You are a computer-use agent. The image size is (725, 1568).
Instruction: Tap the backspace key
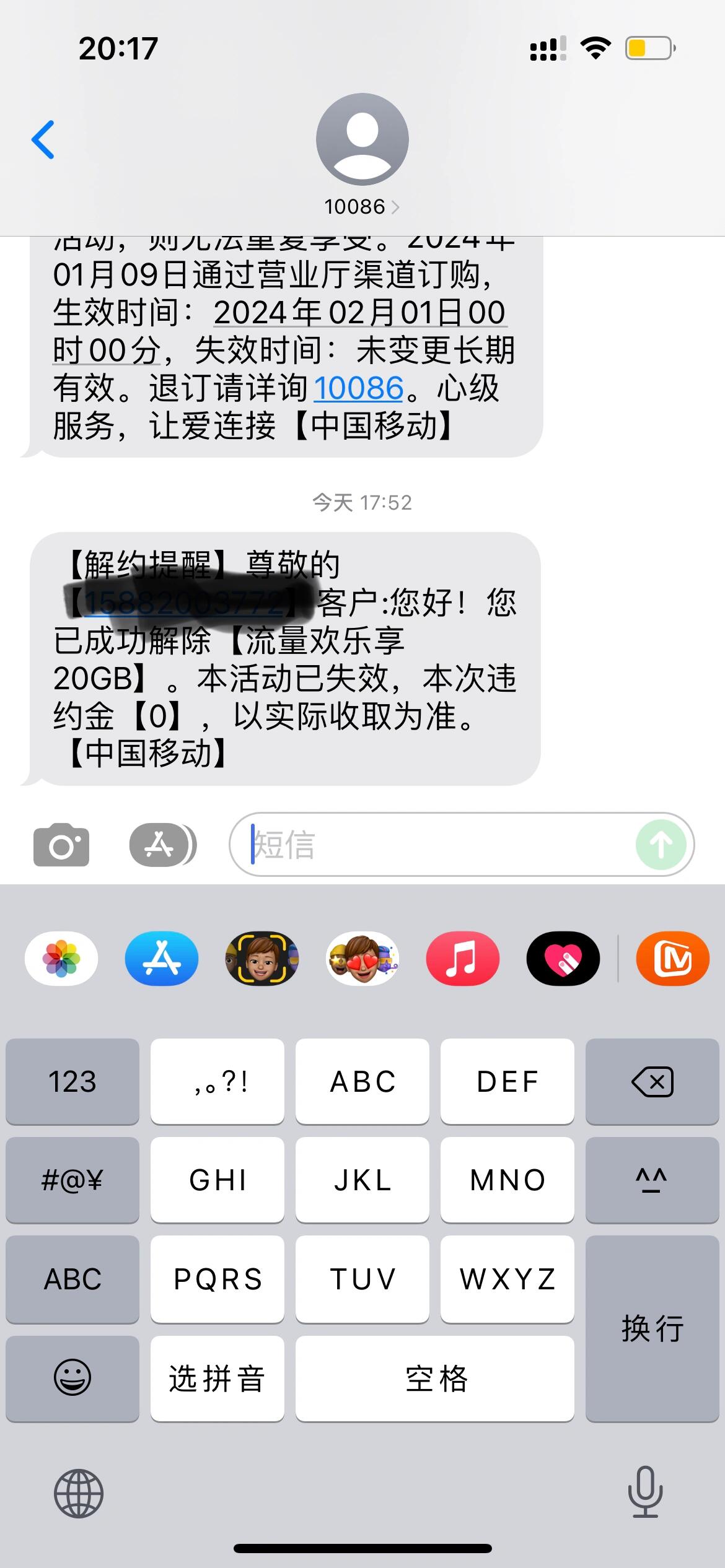(x=652, y=1081)
